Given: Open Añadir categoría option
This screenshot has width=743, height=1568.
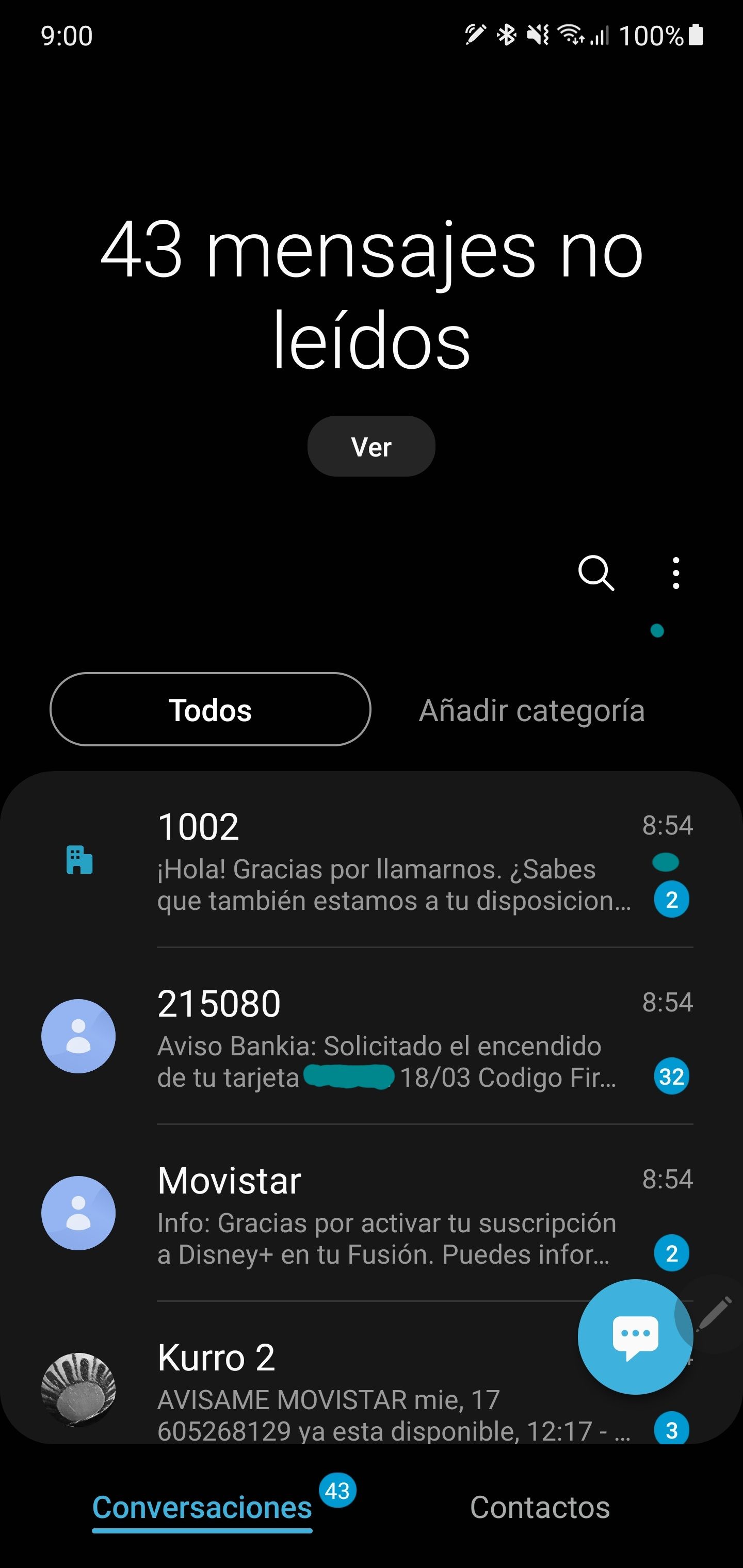Looking at the screenshot, I should (531, 709).
